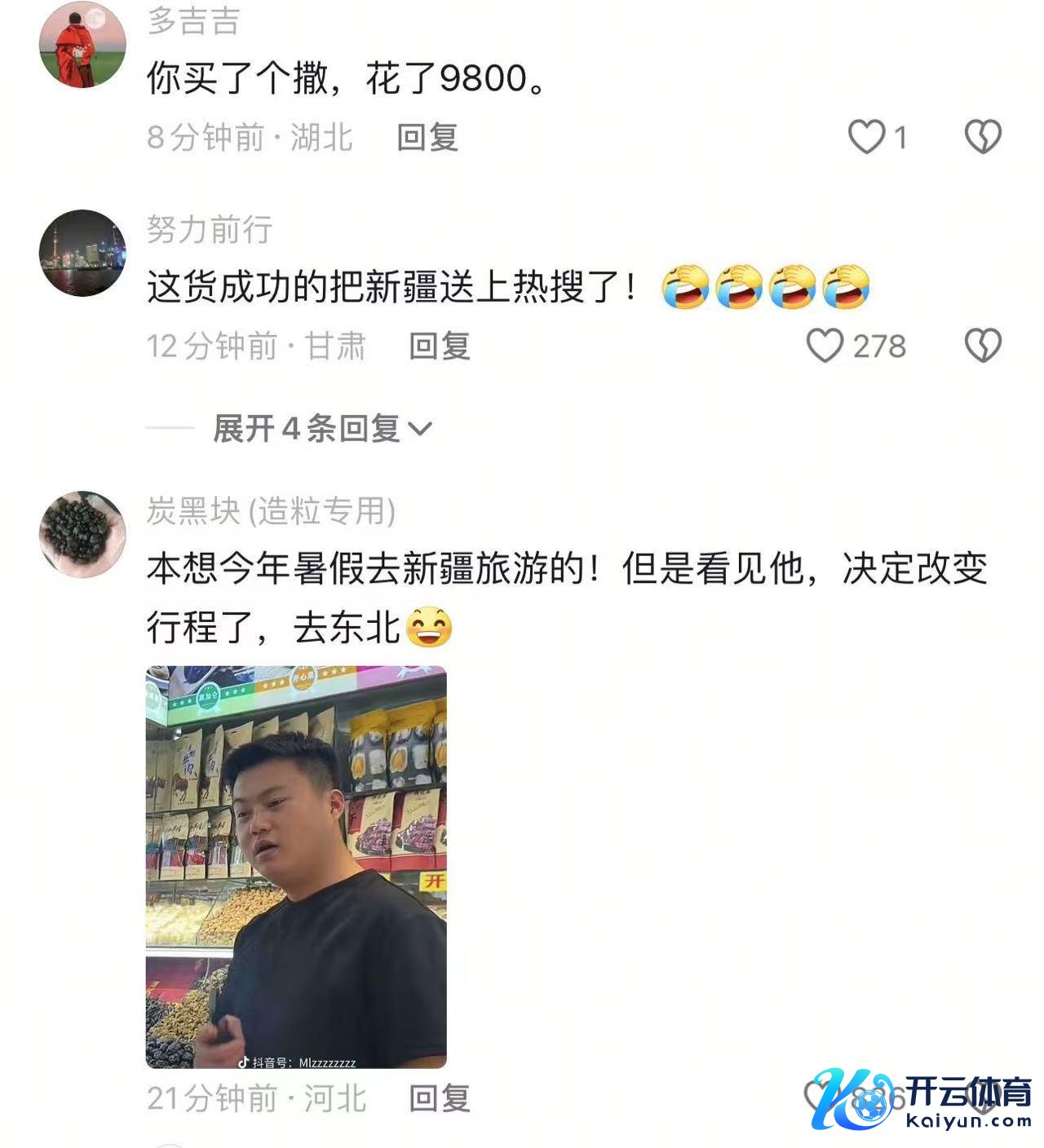This screenshot has height=1148, width=1044.
Task: Reply to 多吉吉's comment
Action: pyautogui.click(x=427, y=137)
